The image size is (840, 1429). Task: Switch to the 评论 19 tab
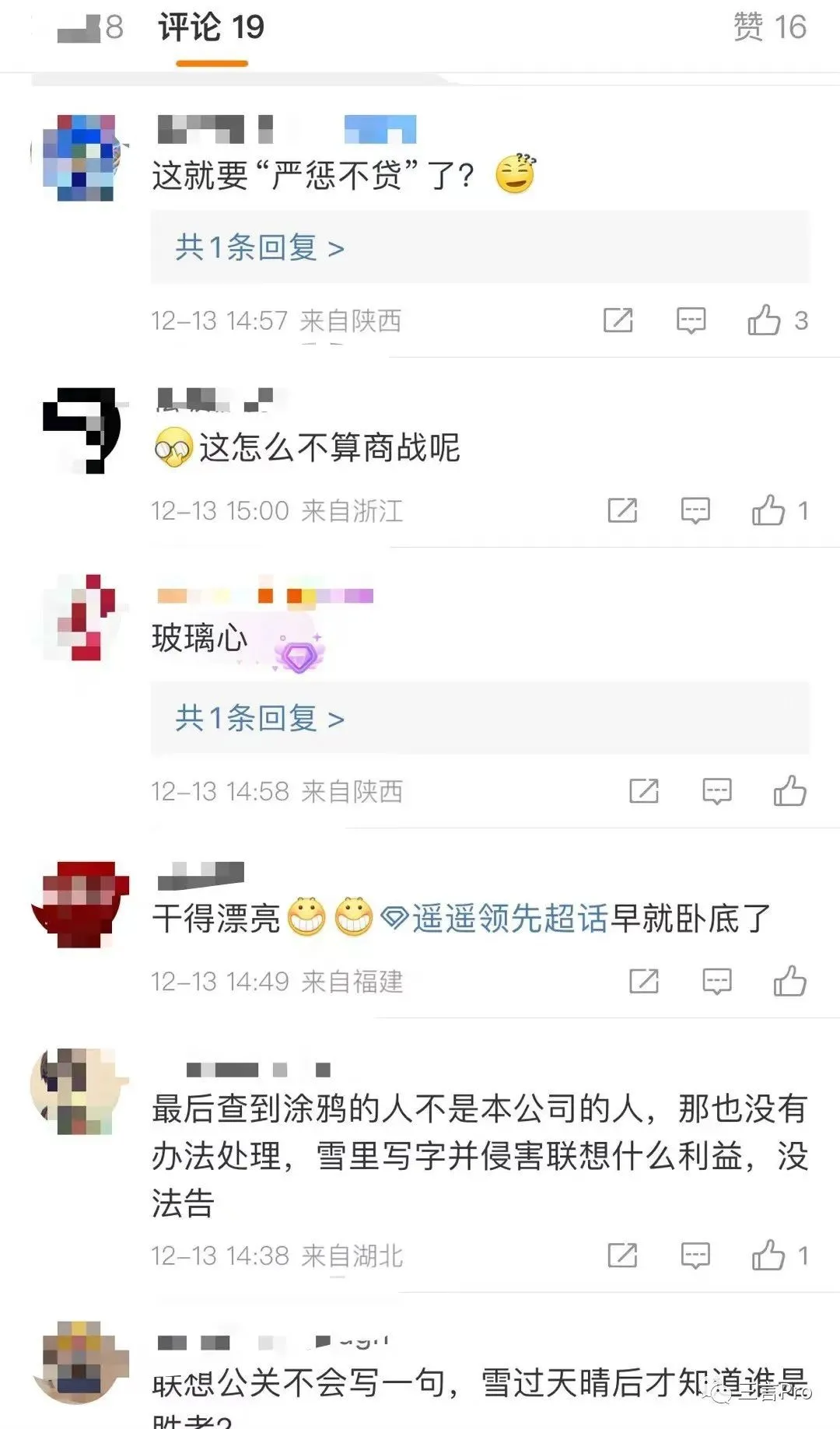click(x=211, y=28)
